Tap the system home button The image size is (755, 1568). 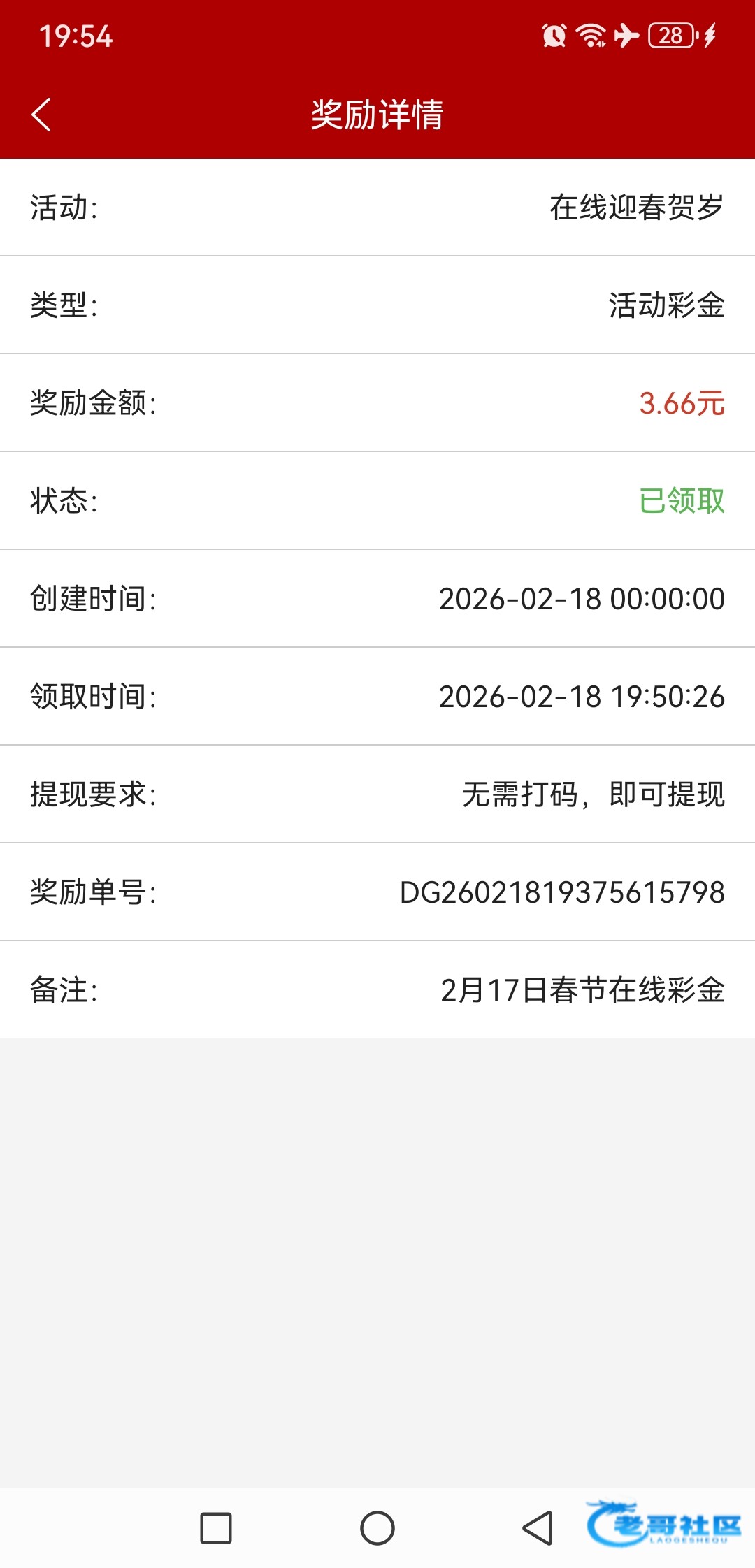377,1528
